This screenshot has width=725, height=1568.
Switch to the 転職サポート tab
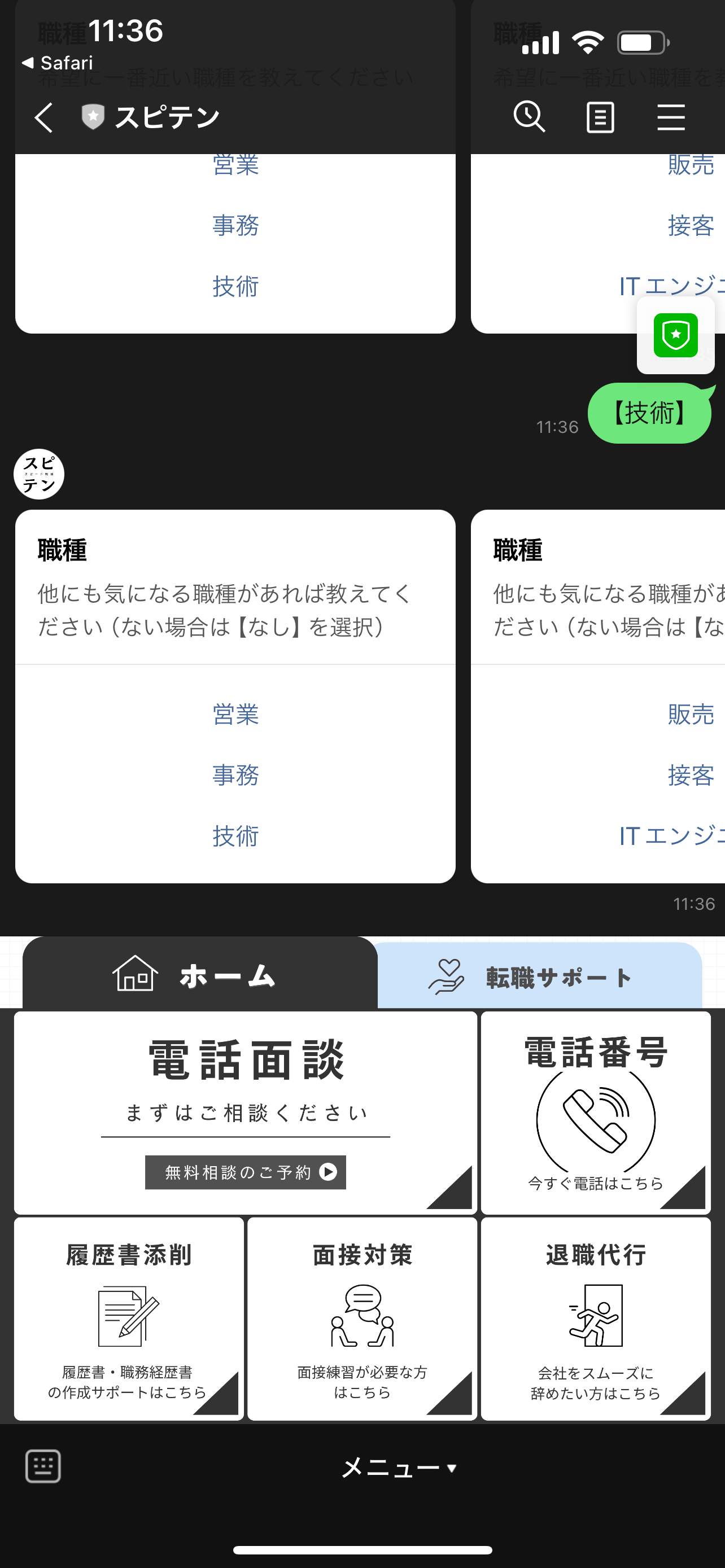click(x=539, y=977)
